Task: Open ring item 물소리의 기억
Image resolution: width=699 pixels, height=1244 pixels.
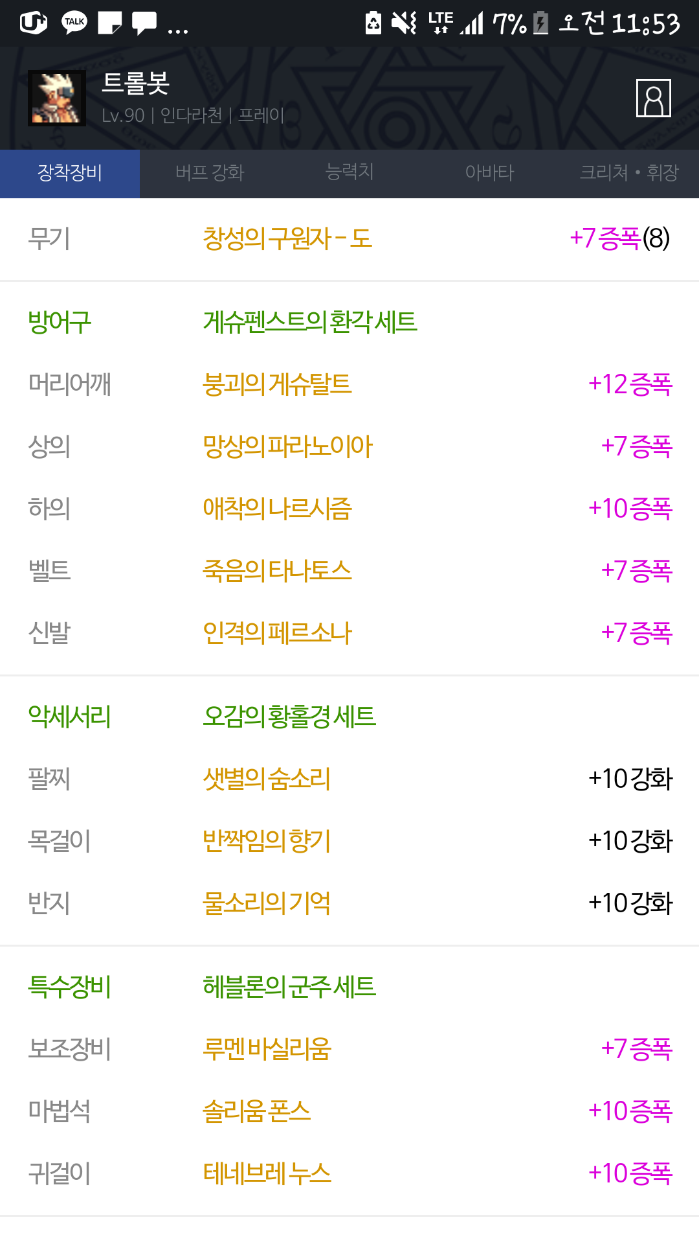Action: click(266, 902)
